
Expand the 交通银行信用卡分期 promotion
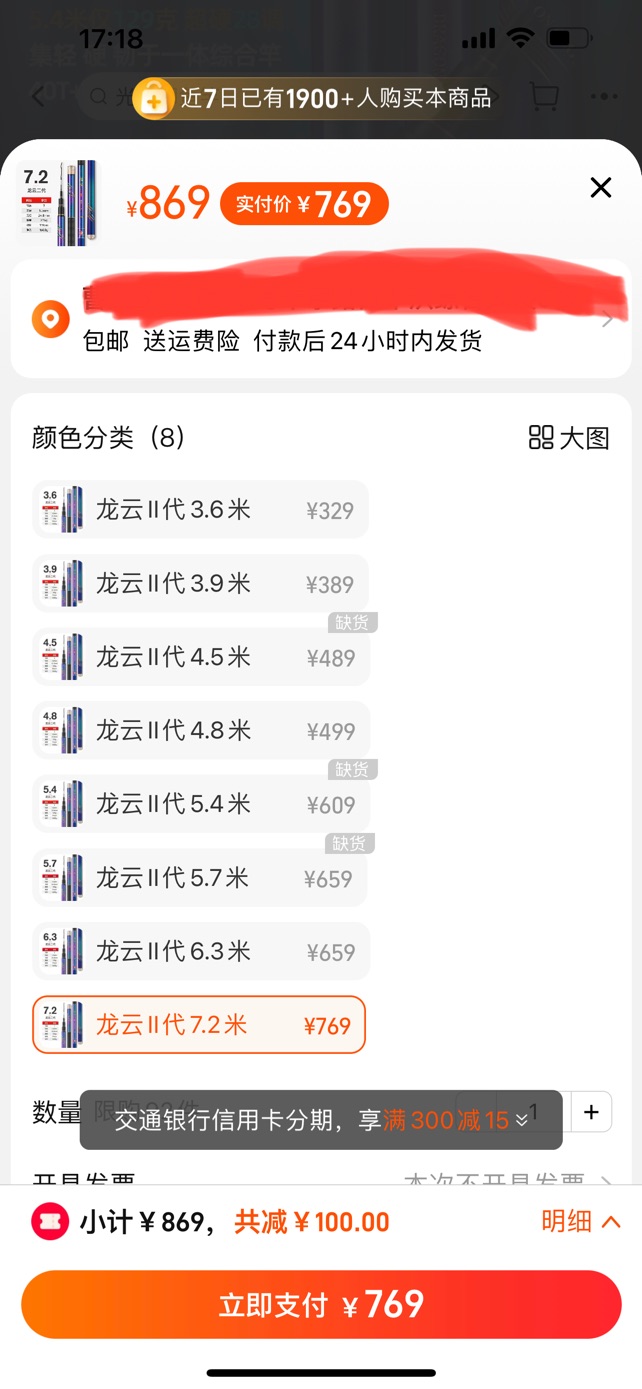click(x=321, y=1120)
